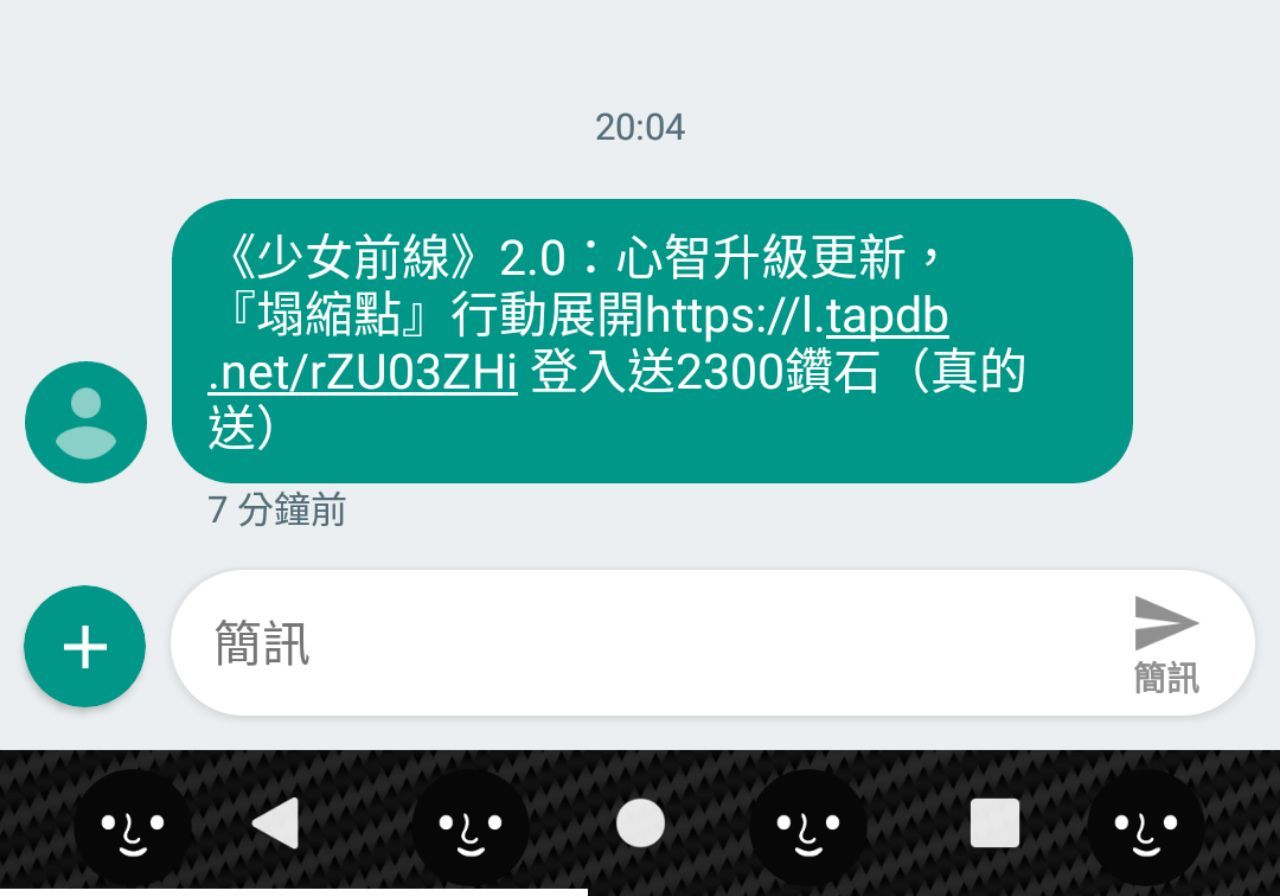Open recent apps with the square button

click(995, 824)
